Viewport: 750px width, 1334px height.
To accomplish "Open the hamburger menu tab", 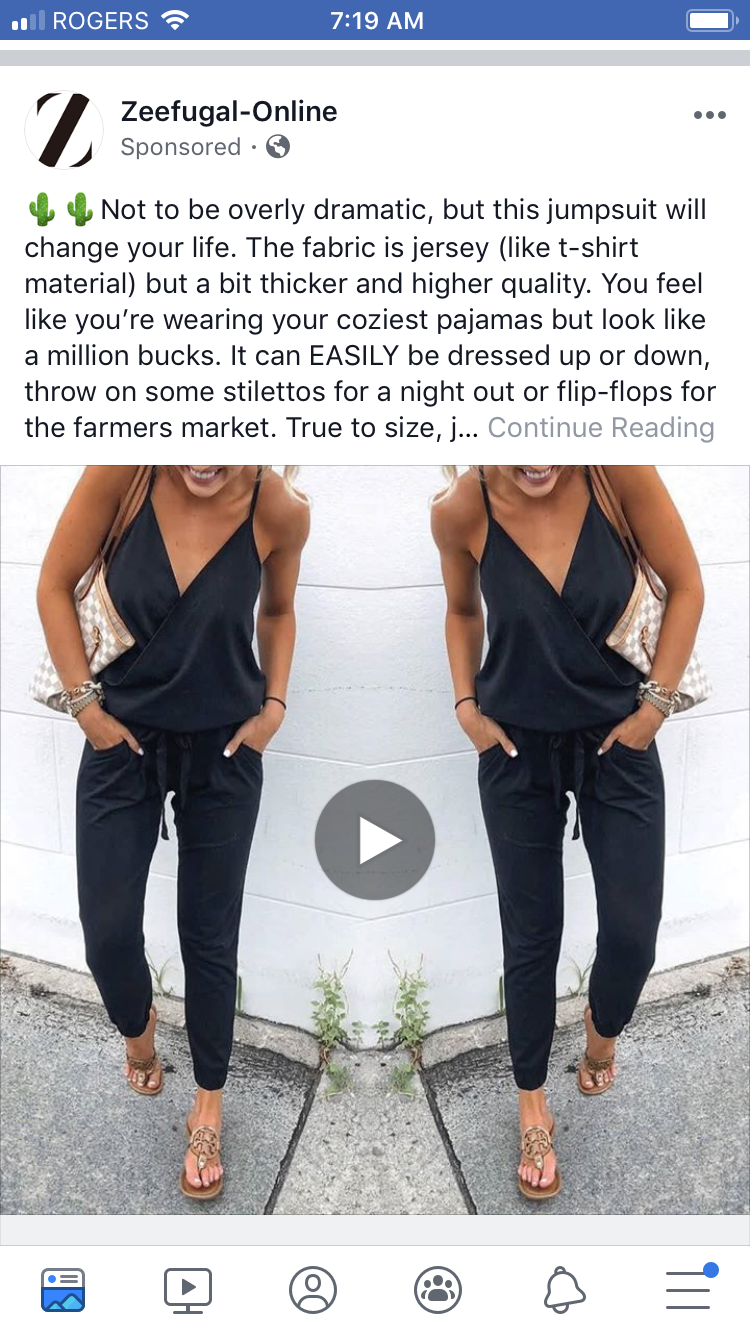I will (689, 1288).
